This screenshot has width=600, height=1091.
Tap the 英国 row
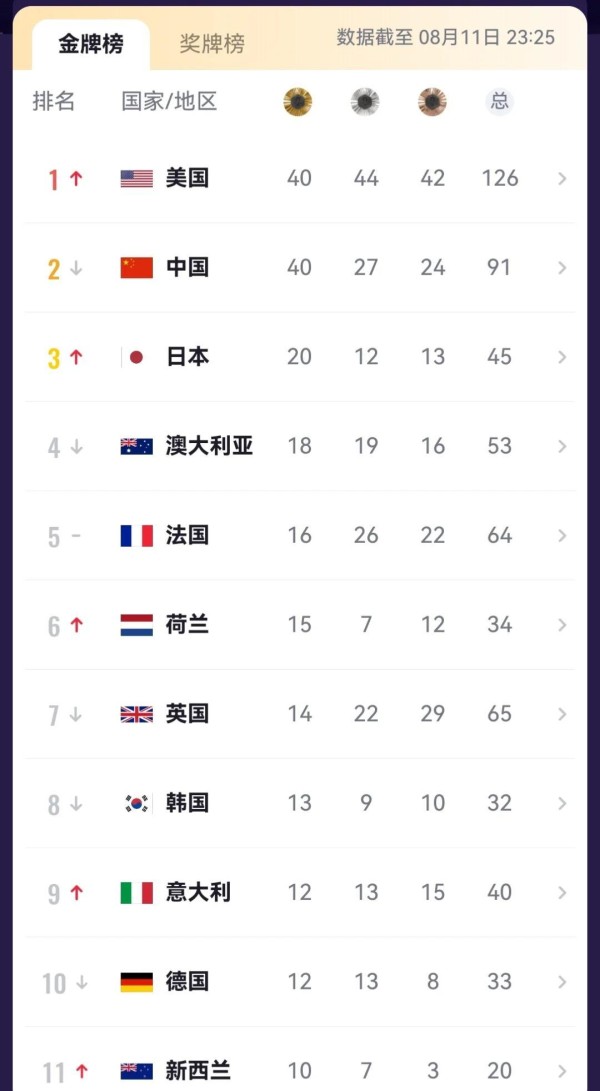300,714
